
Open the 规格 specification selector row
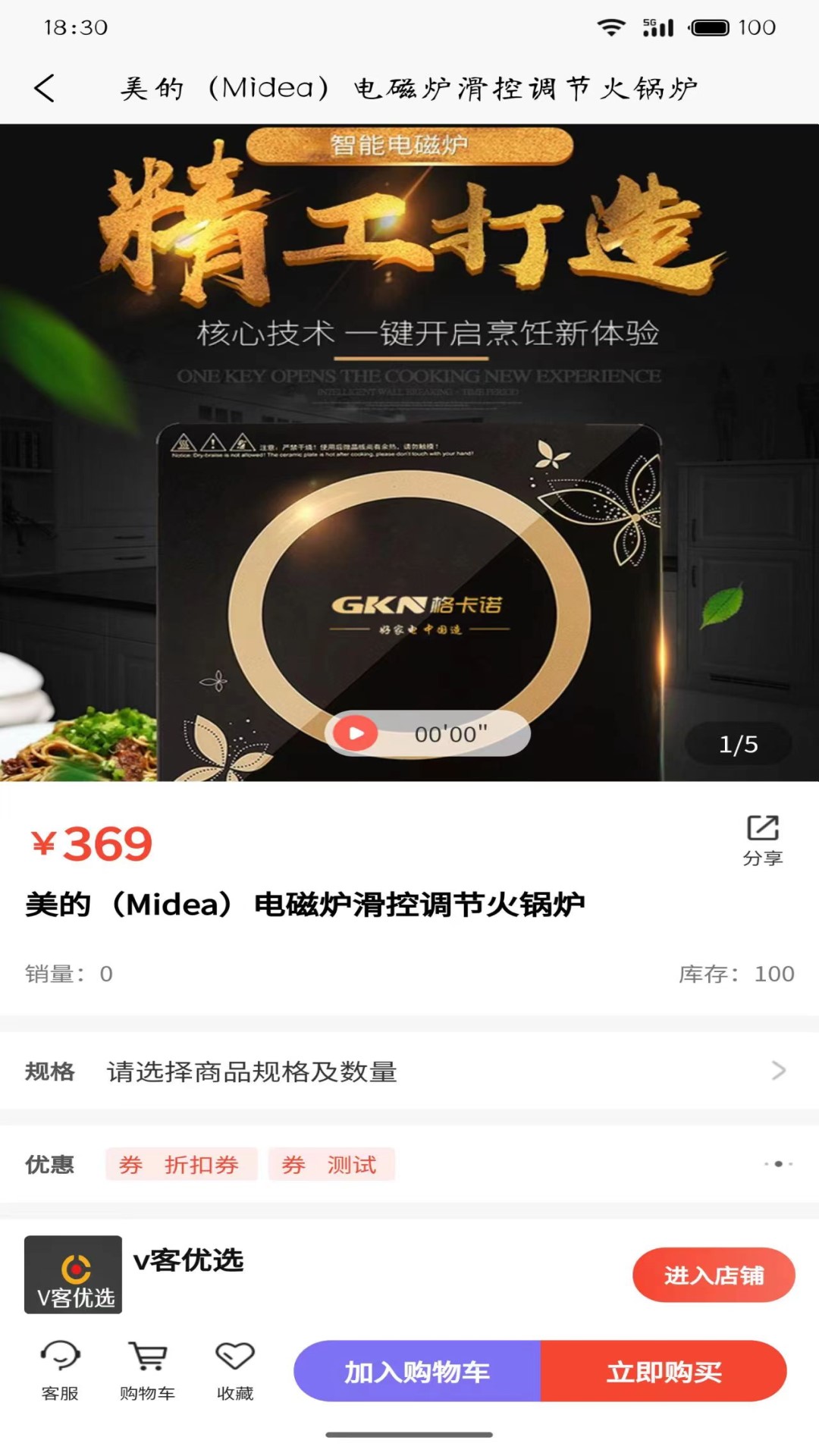(x=409, y=1071)
